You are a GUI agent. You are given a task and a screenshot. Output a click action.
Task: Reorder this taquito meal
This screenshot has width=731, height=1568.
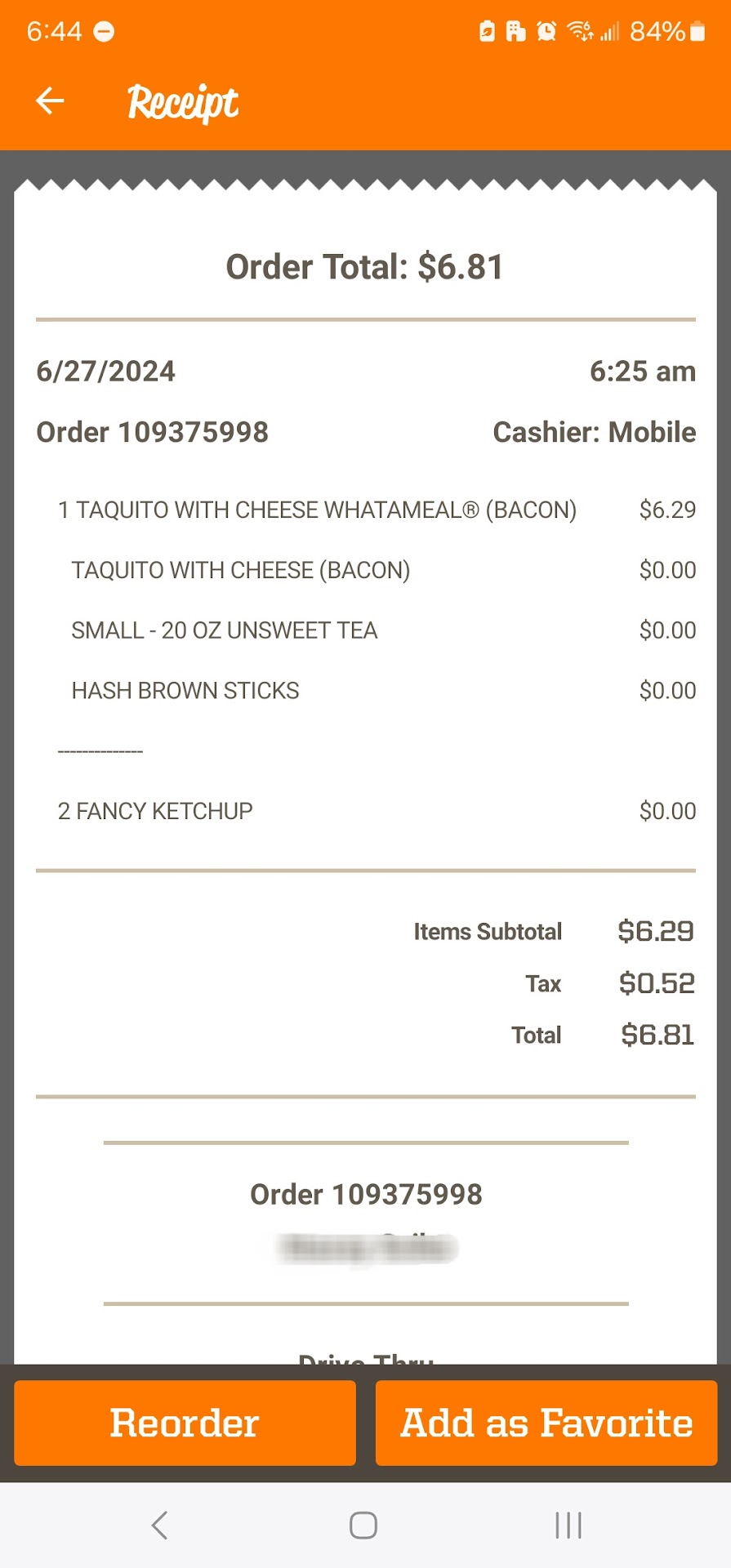(185, 1423)
